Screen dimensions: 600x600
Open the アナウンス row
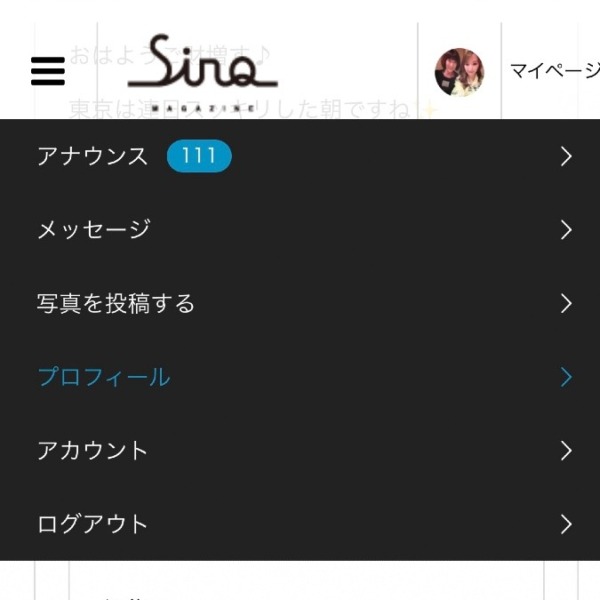click(x=300, y=156)
